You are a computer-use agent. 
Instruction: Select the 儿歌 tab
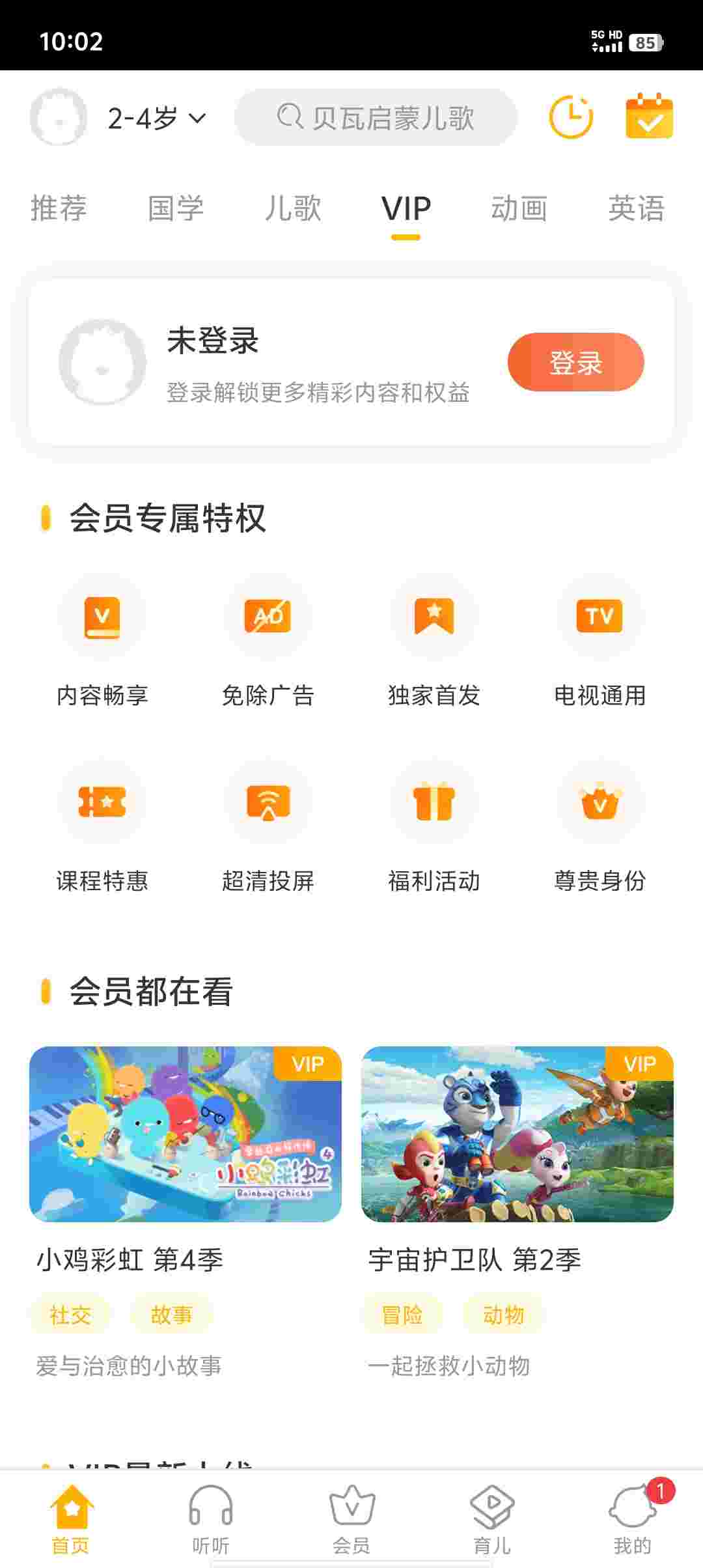pyautogui.click(x=293, y=208)
